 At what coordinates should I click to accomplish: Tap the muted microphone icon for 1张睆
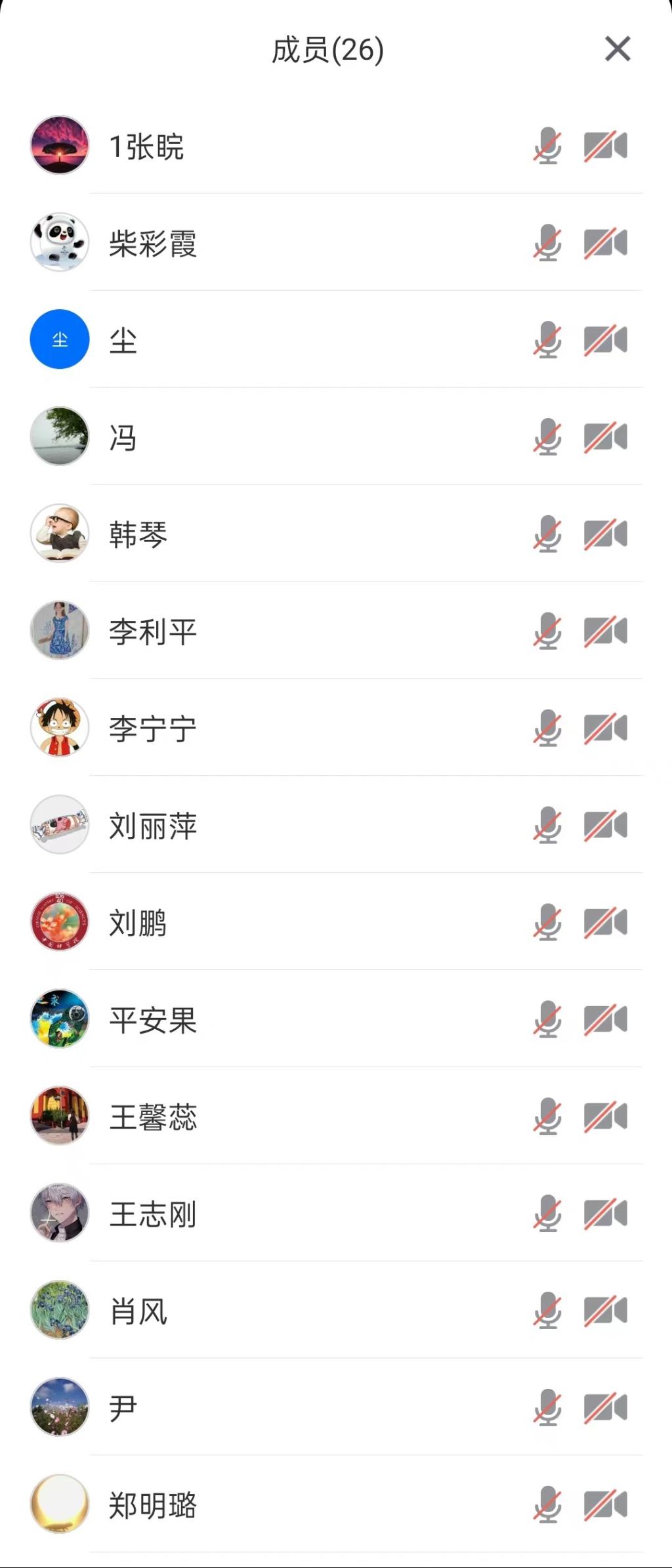point(547,146)
